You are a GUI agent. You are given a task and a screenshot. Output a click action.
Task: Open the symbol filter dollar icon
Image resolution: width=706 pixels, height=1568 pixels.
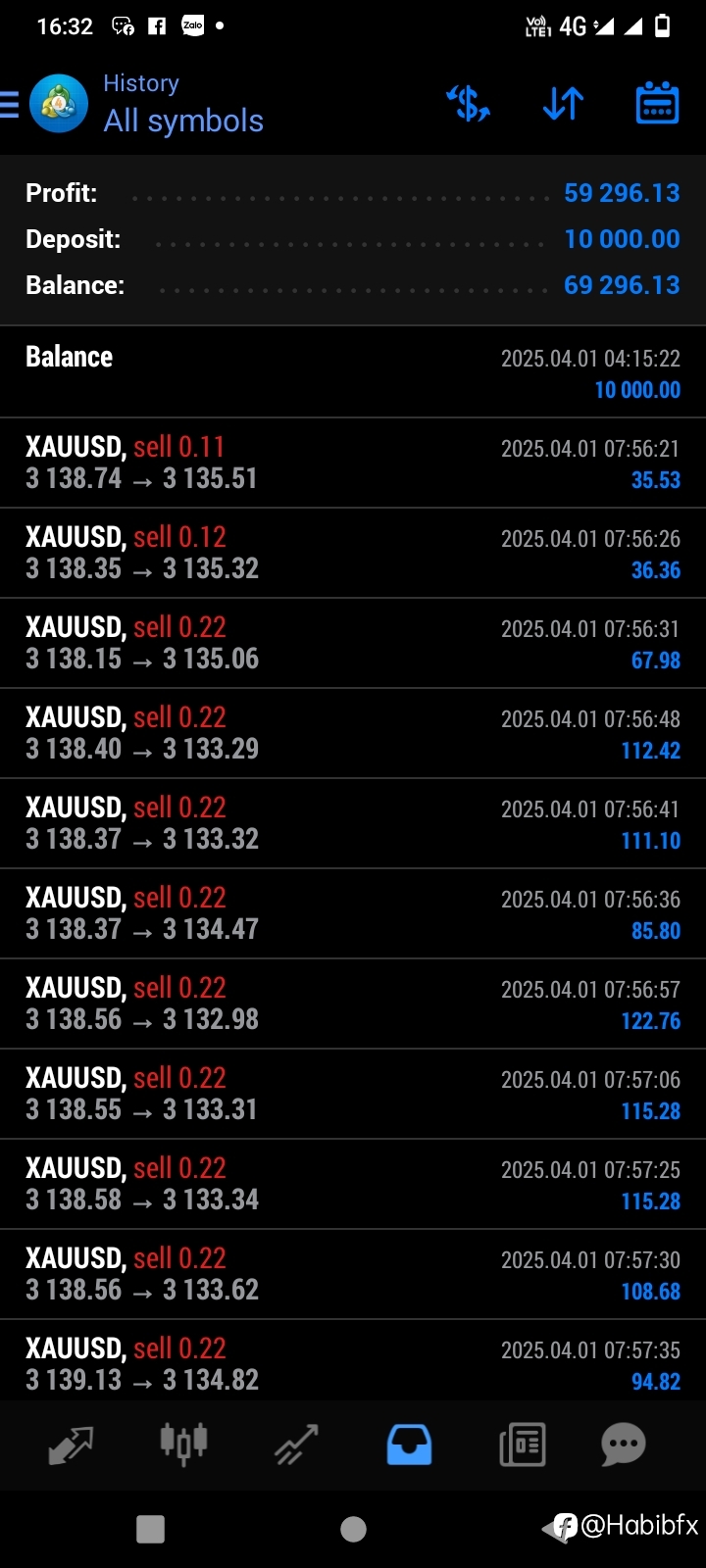click(x=468, y=103)
